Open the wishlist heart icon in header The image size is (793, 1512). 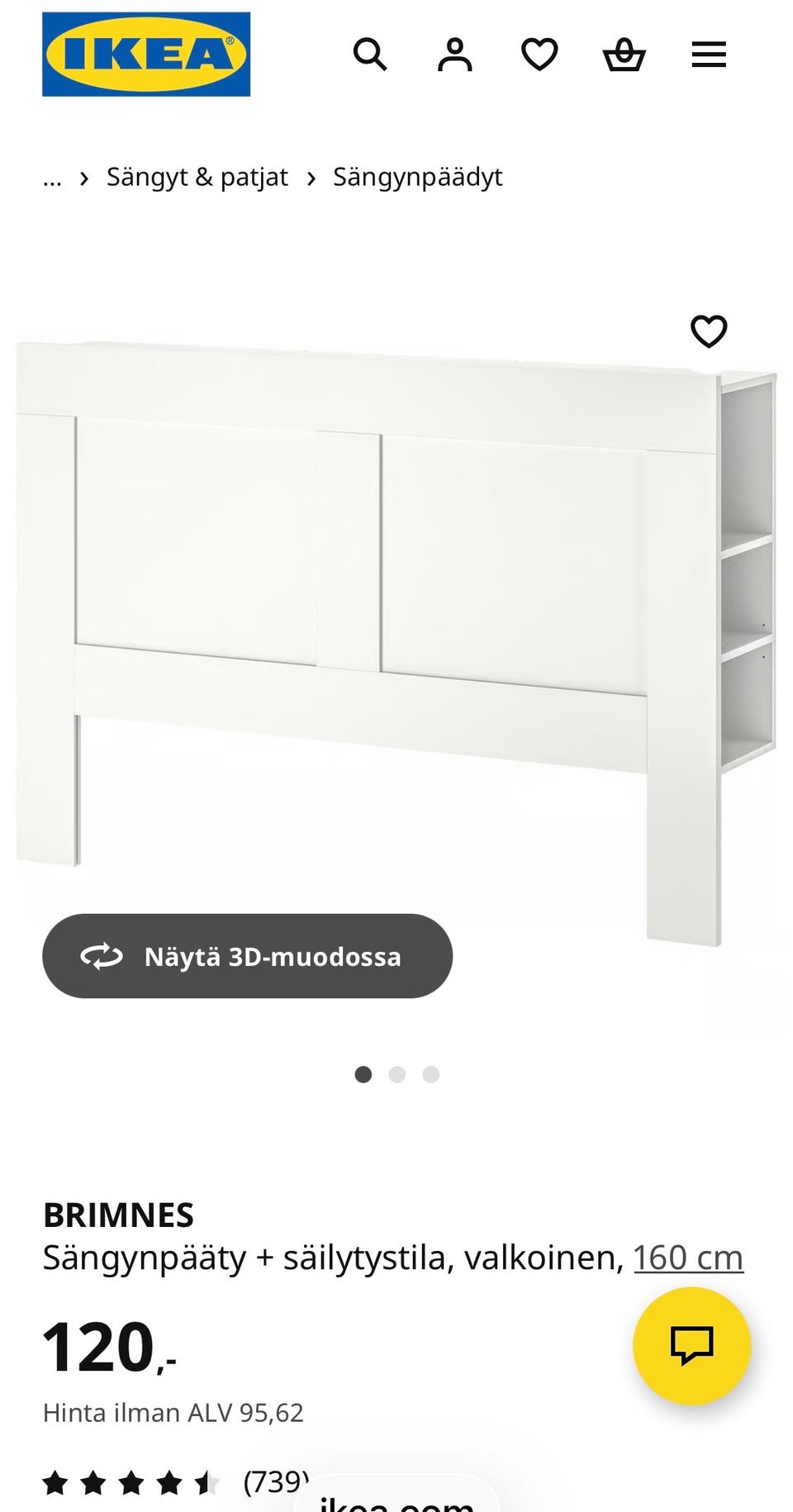pyautogui.click(x=539, y=55)
